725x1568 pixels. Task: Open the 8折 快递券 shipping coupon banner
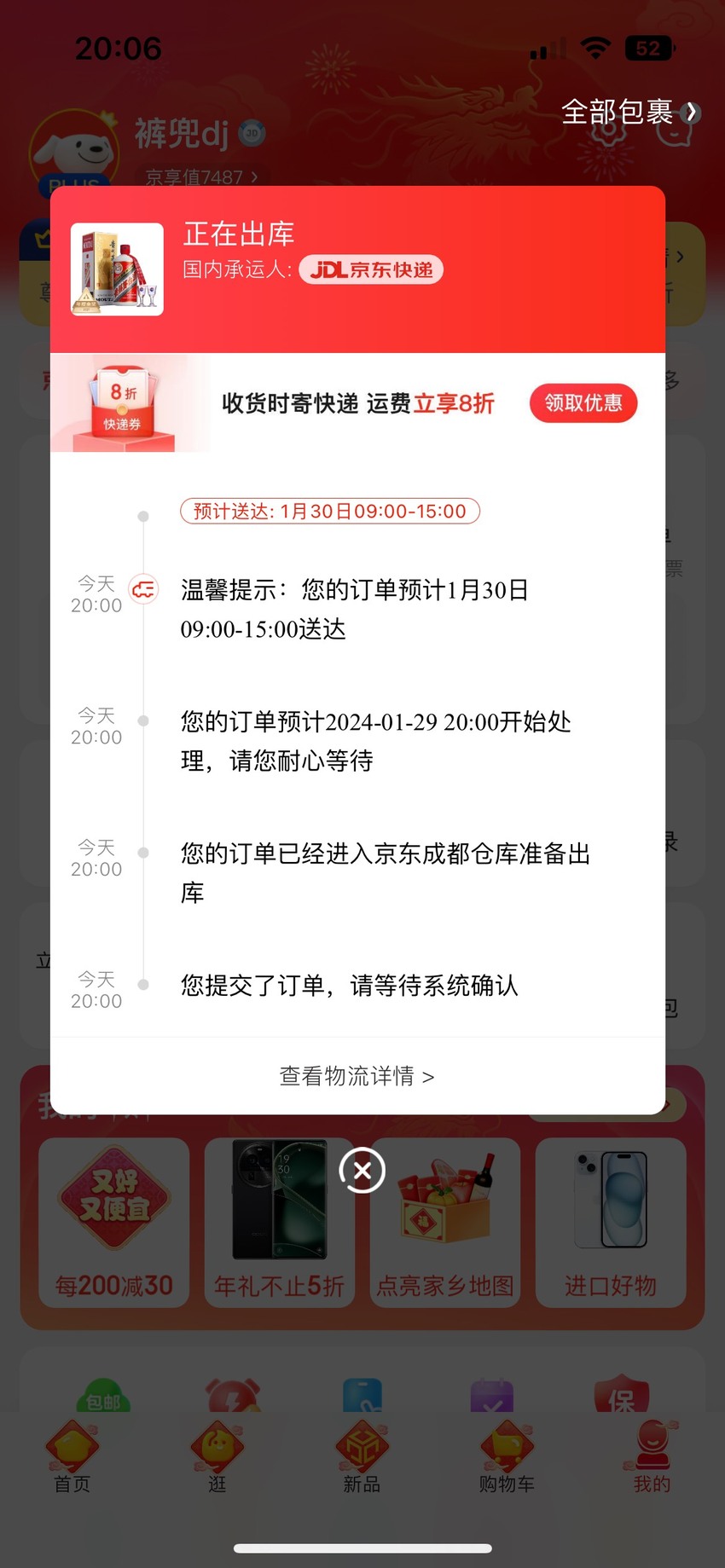(357, 402)
